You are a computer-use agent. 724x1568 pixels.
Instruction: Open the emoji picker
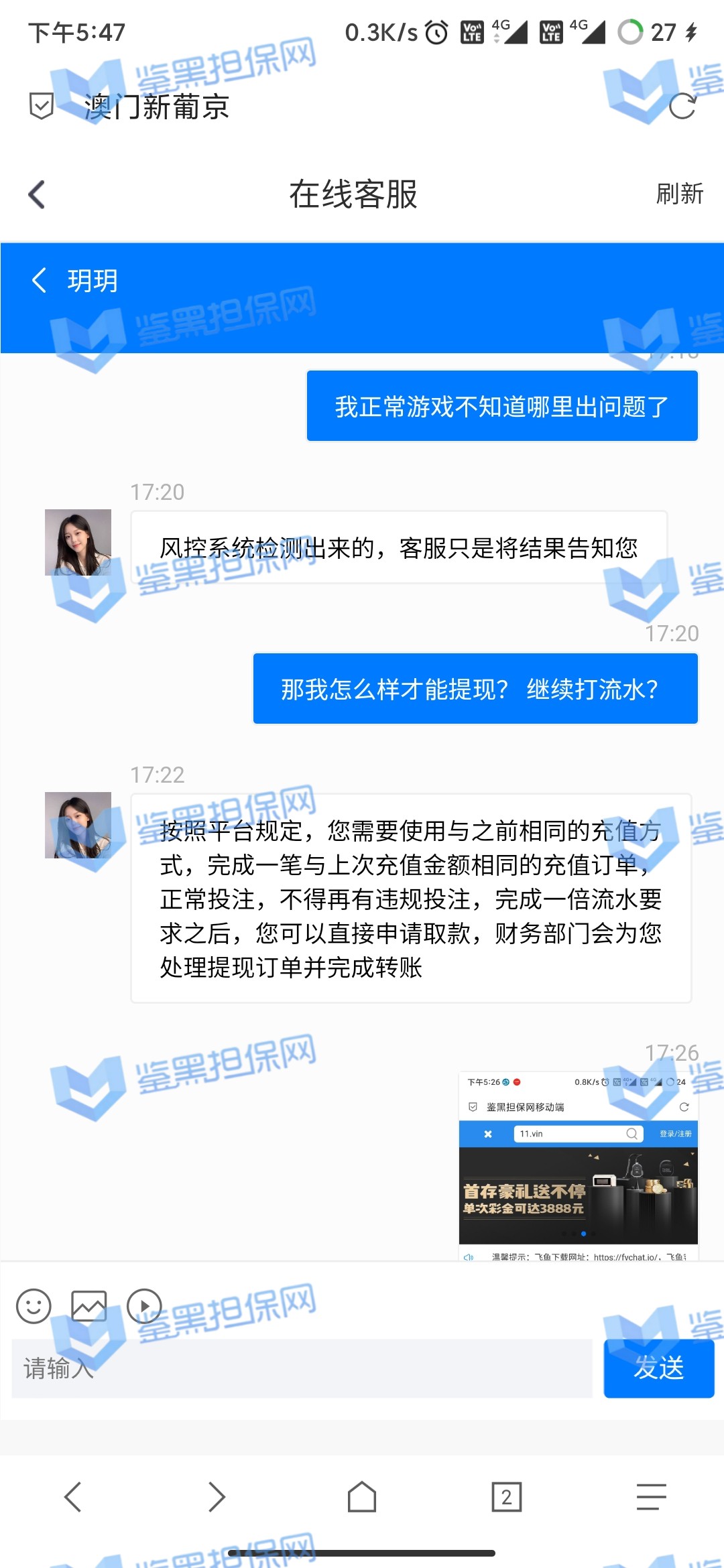click(34, 1306)
